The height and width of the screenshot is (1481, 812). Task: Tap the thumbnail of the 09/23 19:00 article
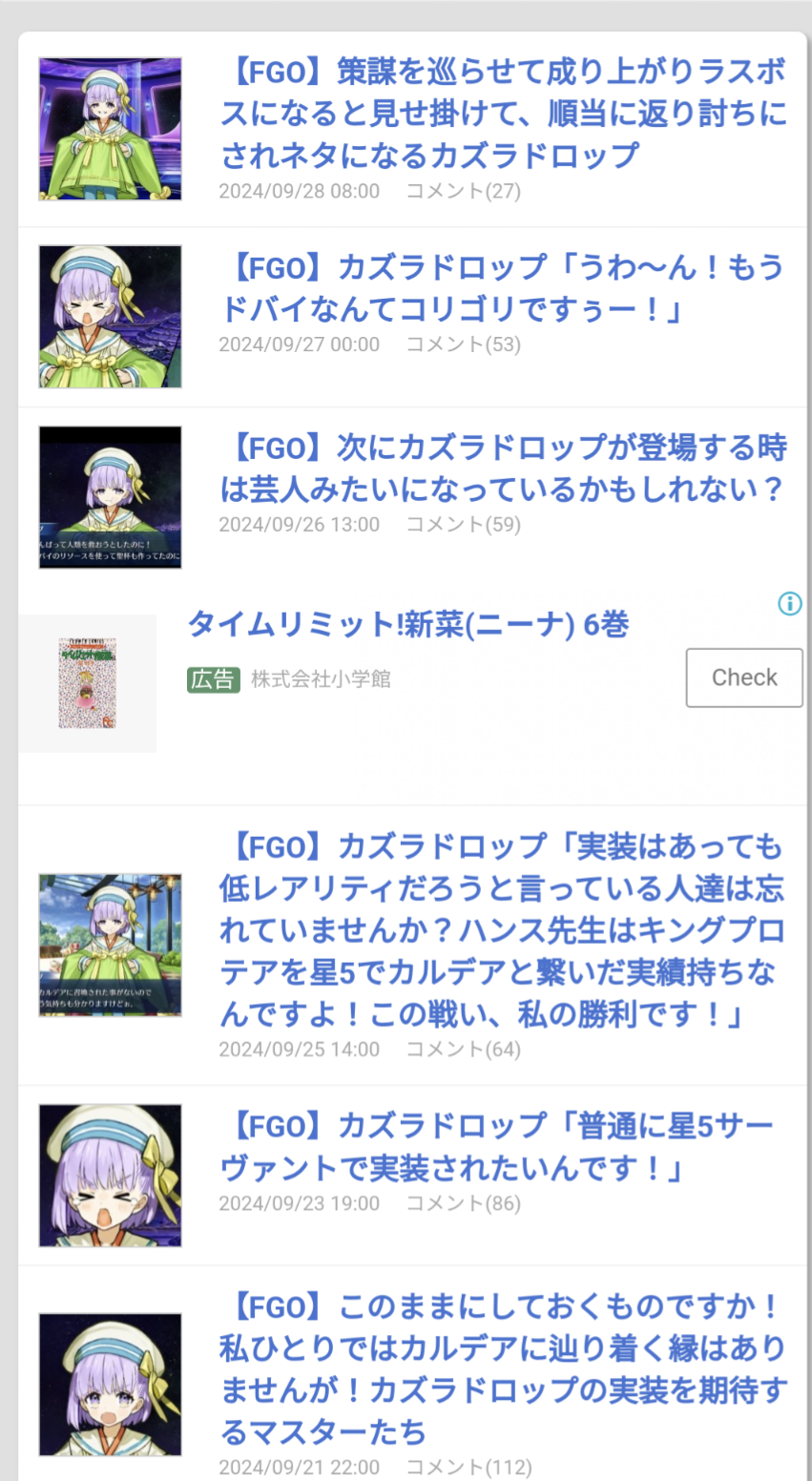point(110,1176)
